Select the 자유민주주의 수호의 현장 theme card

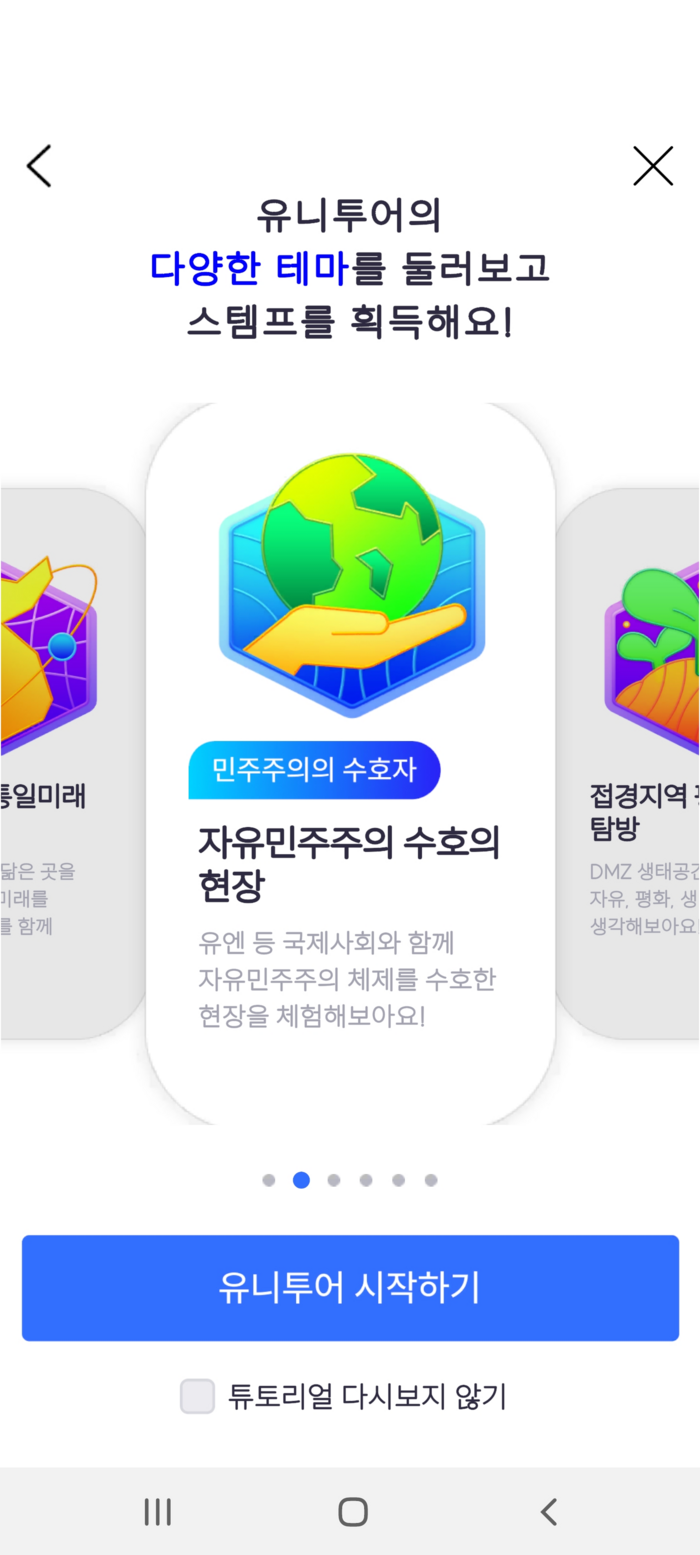350,765
